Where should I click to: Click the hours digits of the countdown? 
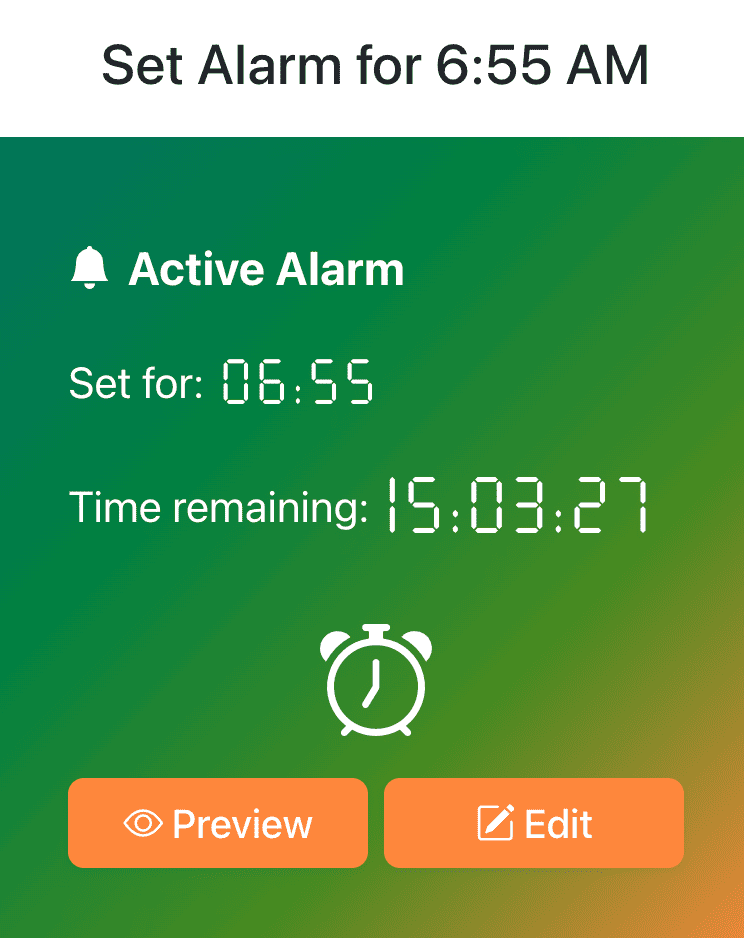click(410, 507)
